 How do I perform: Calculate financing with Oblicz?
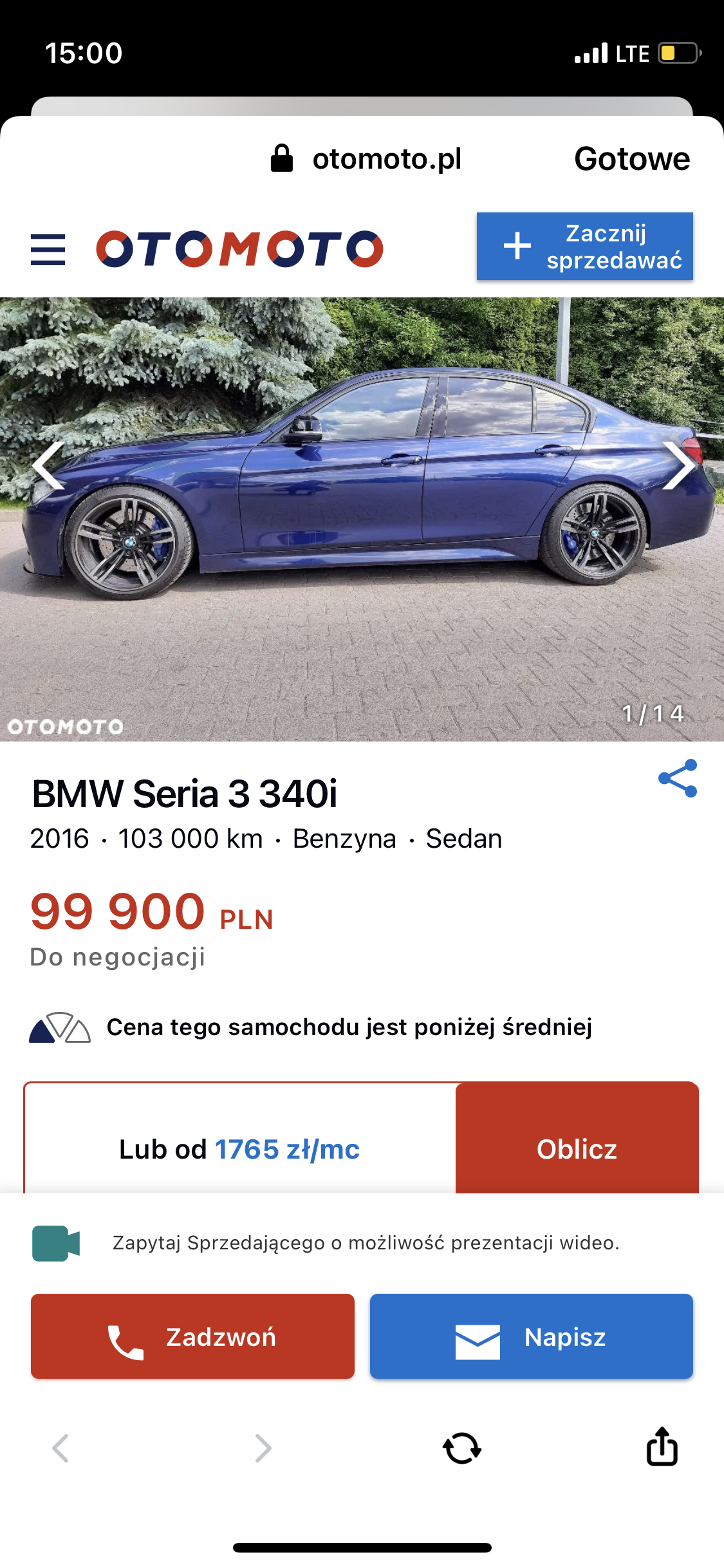click(577, 1148)
